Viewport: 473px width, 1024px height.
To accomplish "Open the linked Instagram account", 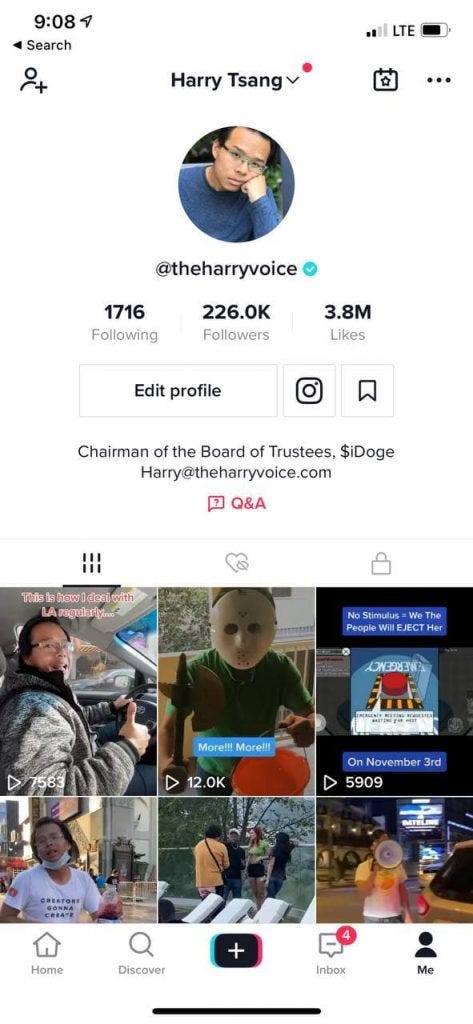I will pos(309,391).
